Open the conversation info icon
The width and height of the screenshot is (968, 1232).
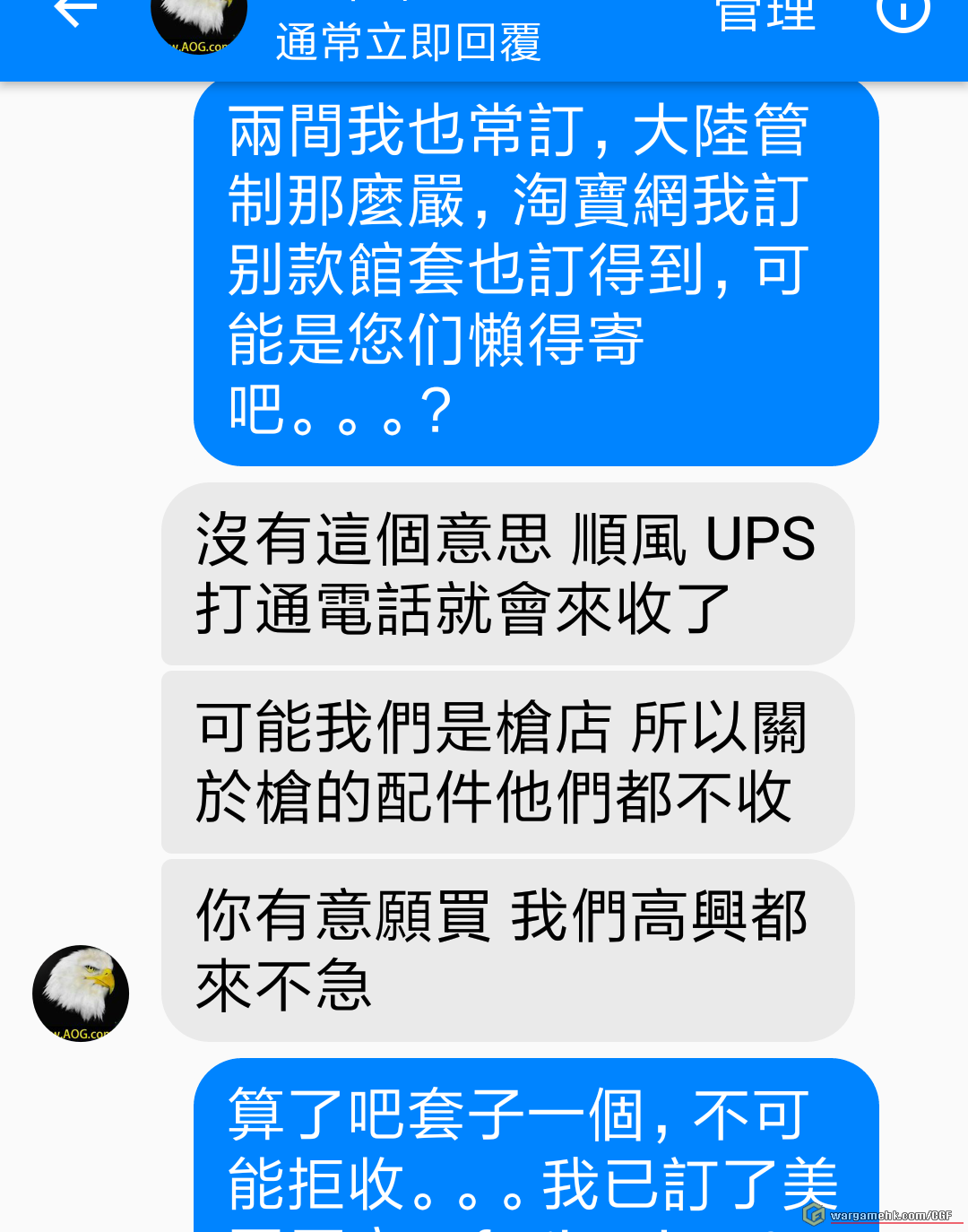pos(903,11)
